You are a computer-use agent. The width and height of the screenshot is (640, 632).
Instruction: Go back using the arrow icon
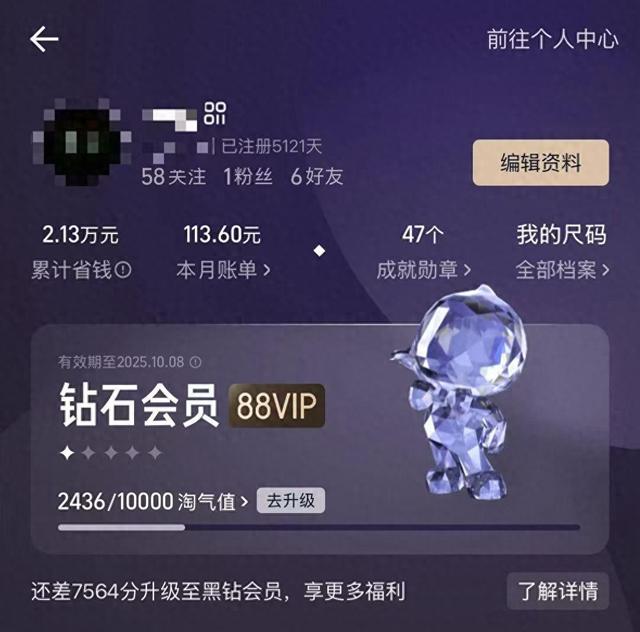coord(44,40)
